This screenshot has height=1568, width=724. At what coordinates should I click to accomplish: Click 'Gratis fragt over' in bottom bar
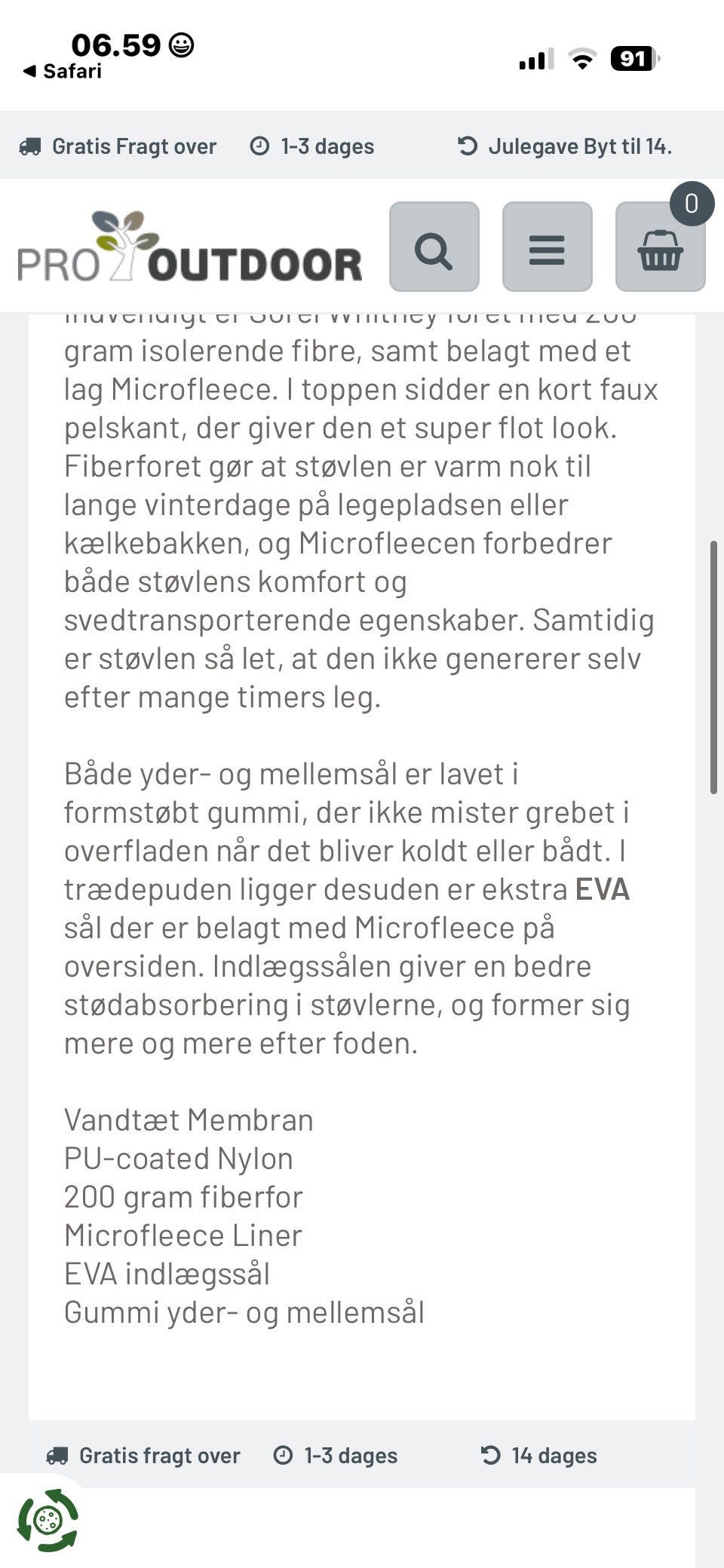click(x=158, y=1455)
